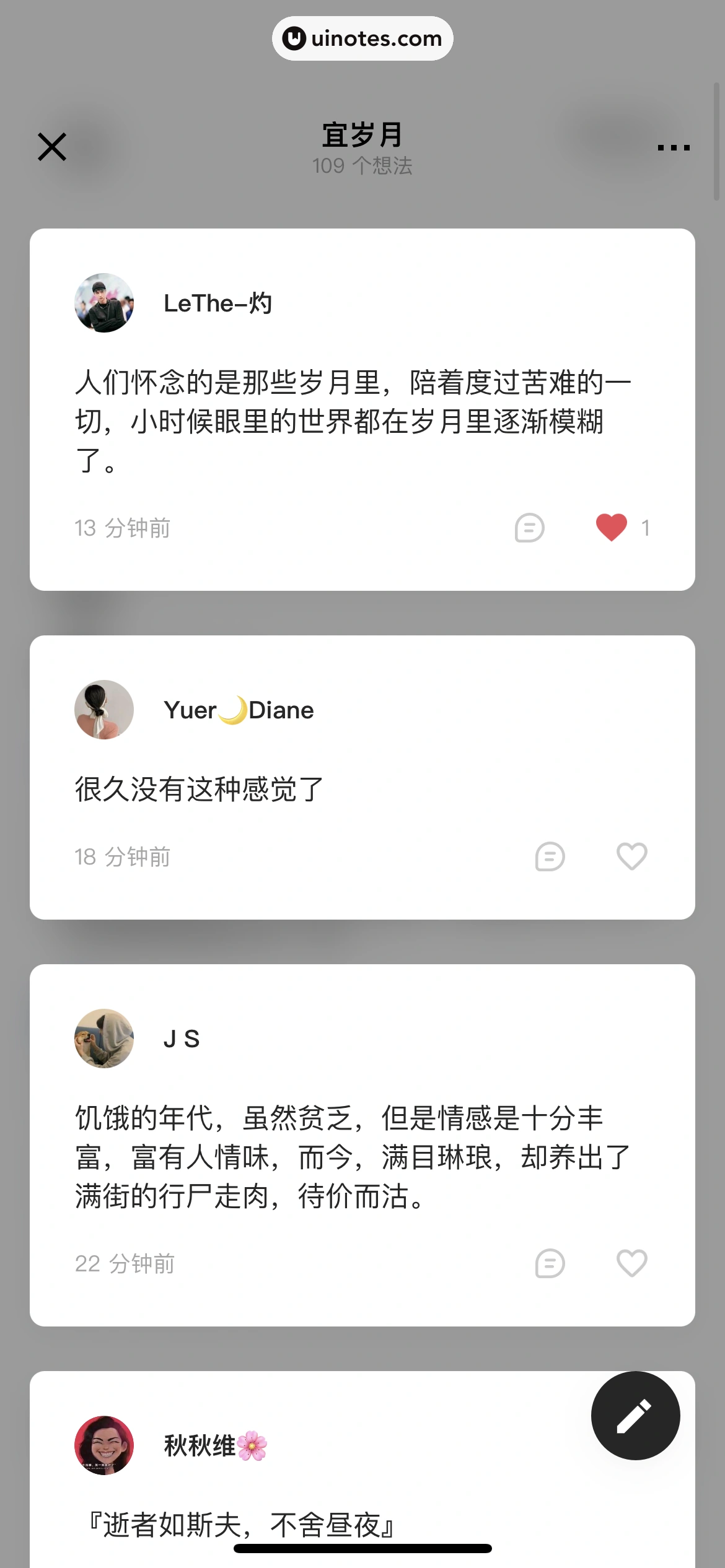Tap the close X to exit 宜岁月
Viewport: 725px width, 1568px height.
point(51,147)
